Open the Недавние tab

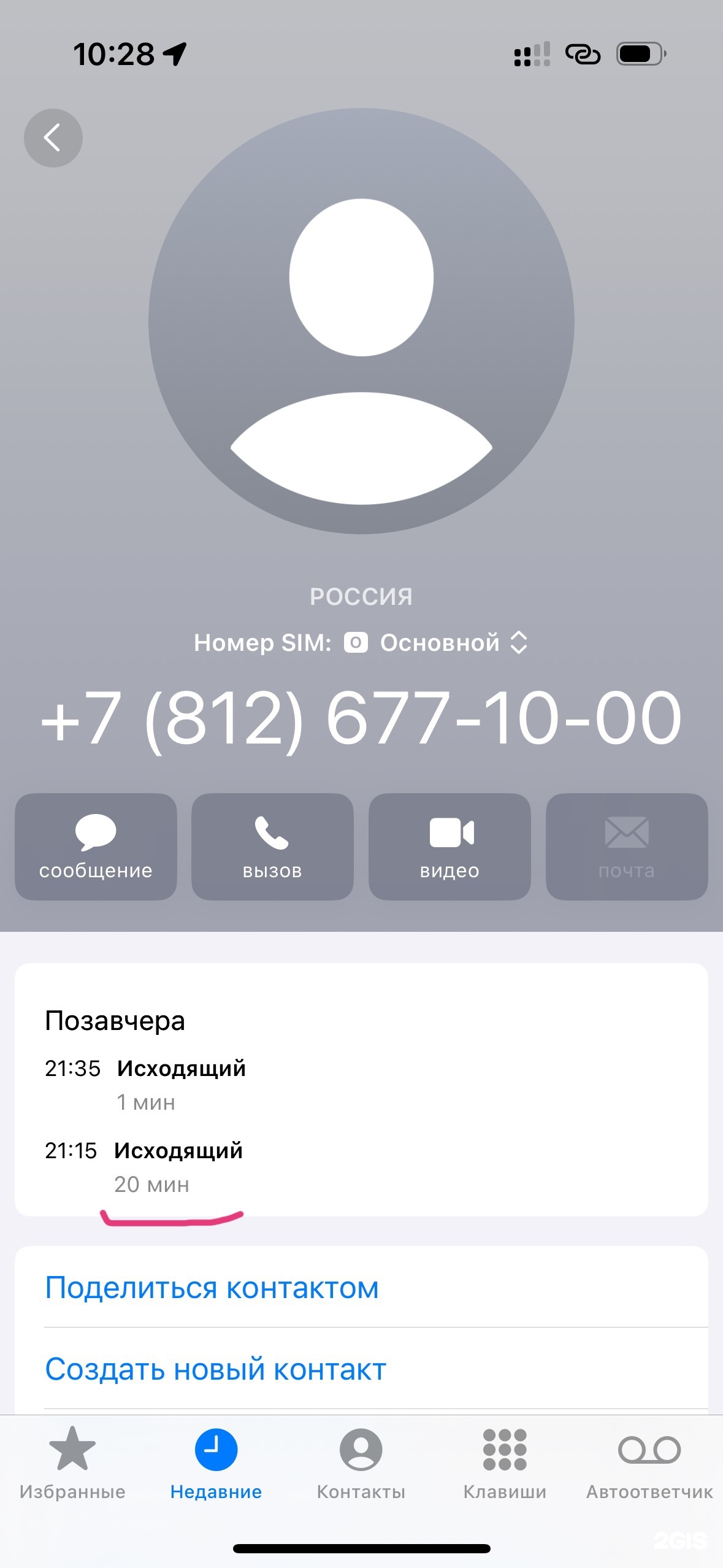click(x=216, y=1463)
